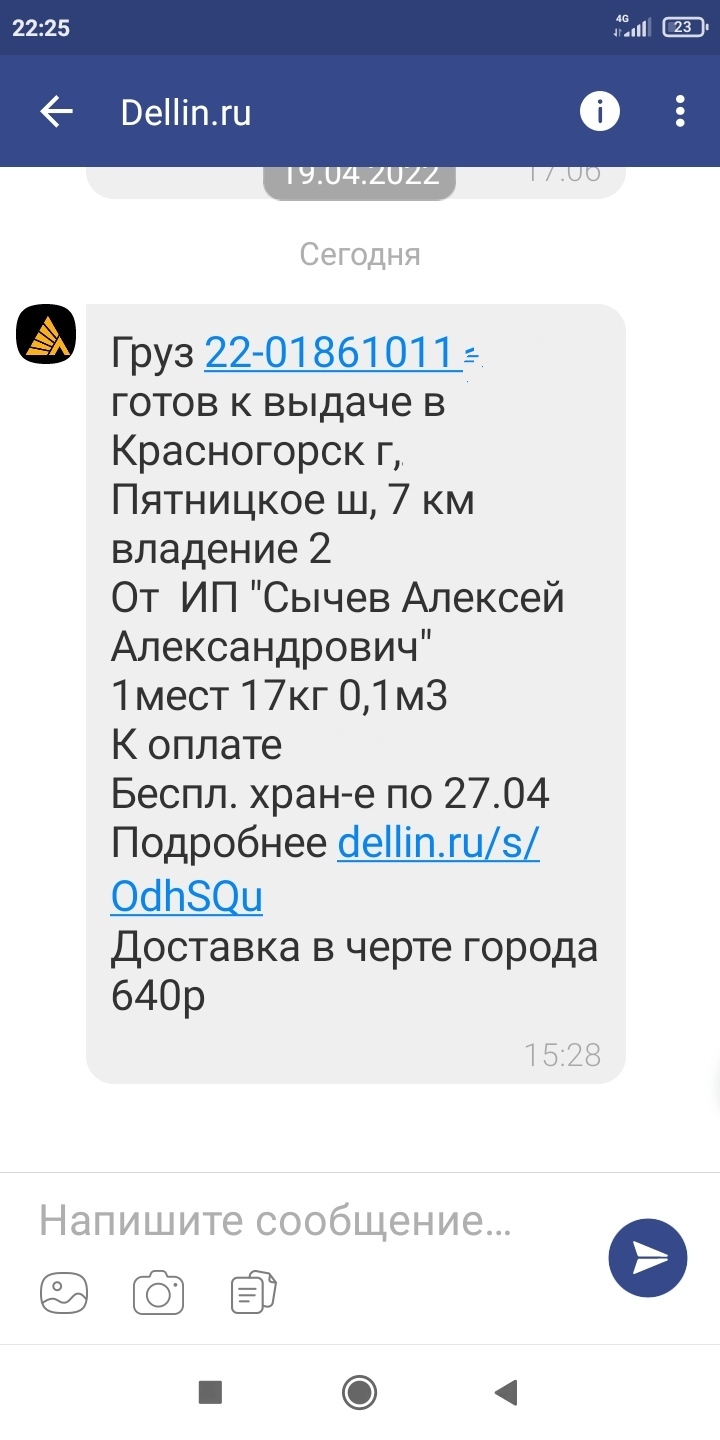Go back from the Dellin.ru conversation
This screenshot has width=720, height=1440.
point(57,112)
